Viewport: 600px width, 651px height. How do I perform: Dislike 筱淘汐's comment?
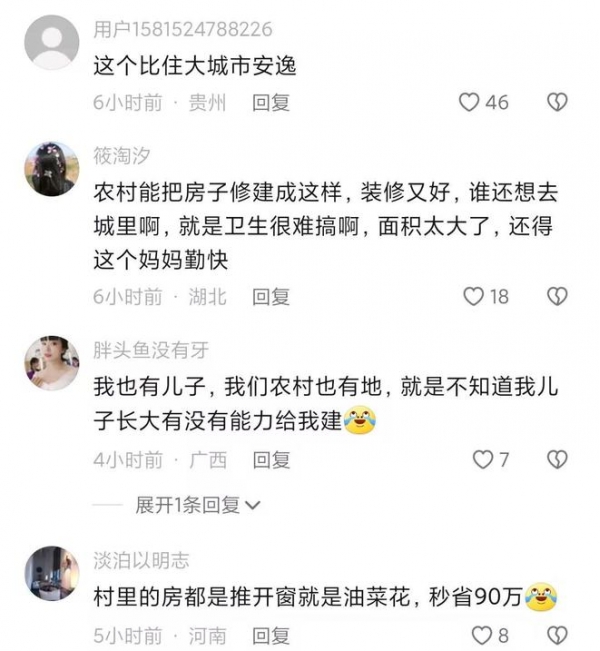tap(558, 296)
